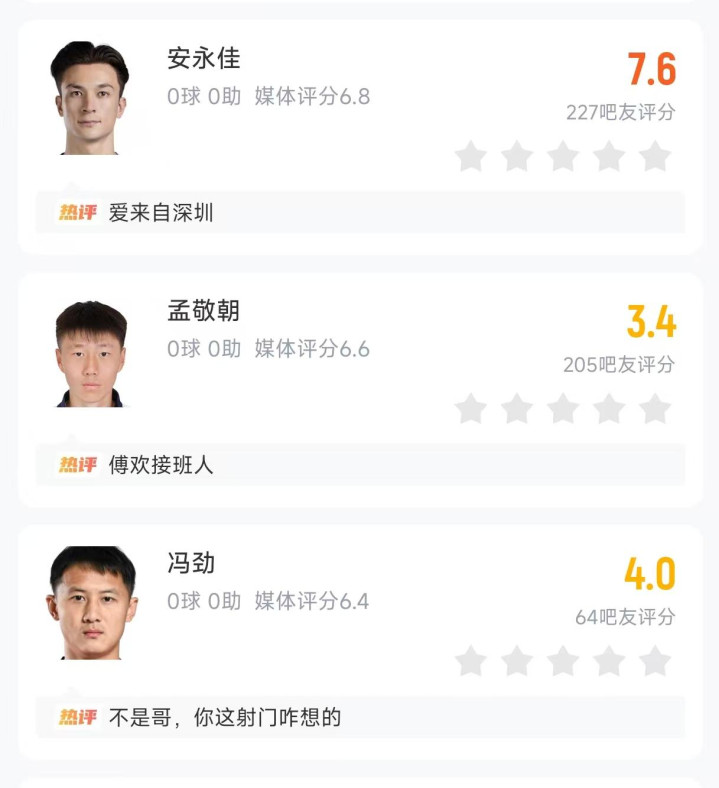
Task: Give 冯劲 a four-star rating
Action: (x=608, y=661)
